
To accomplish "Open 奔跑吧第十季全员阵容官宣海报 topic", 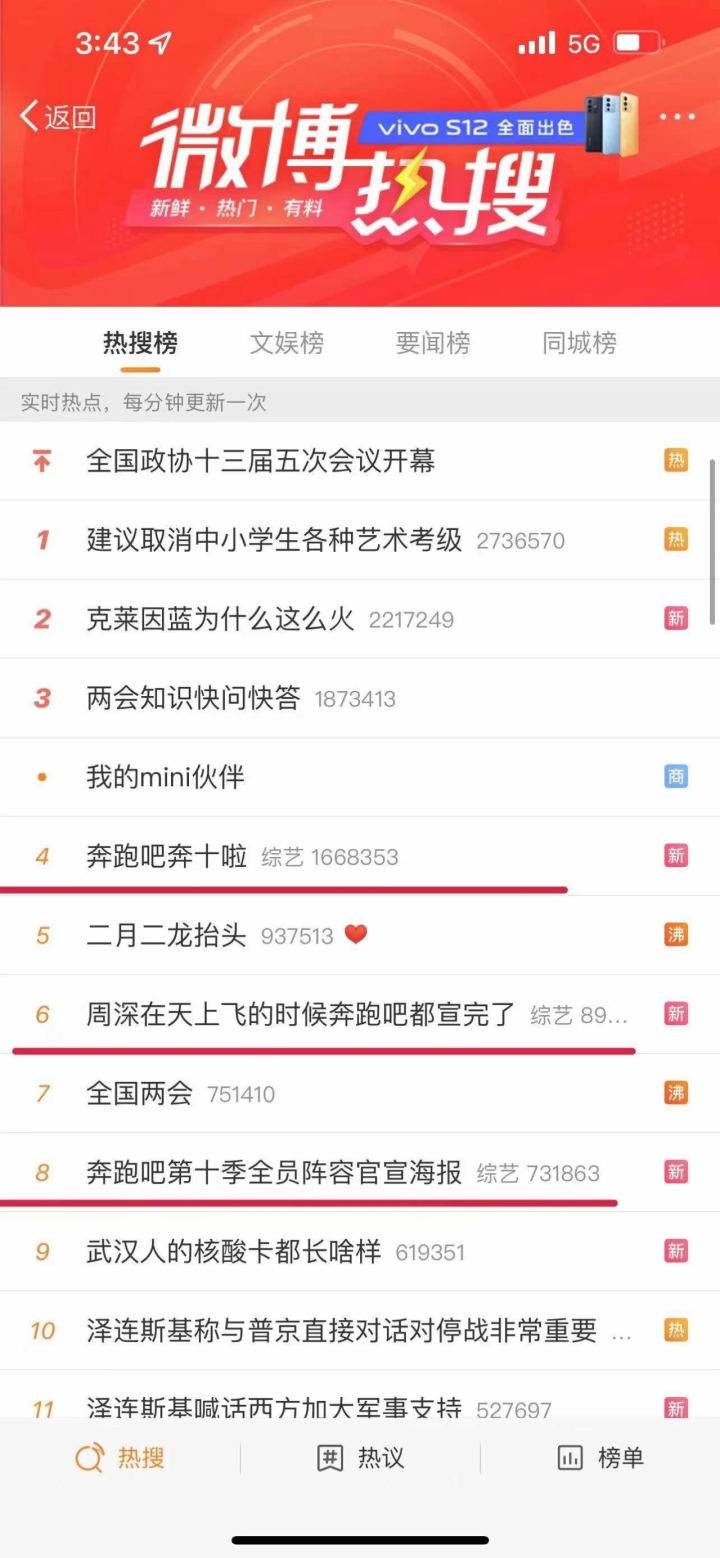I will tap(274, 1172).
